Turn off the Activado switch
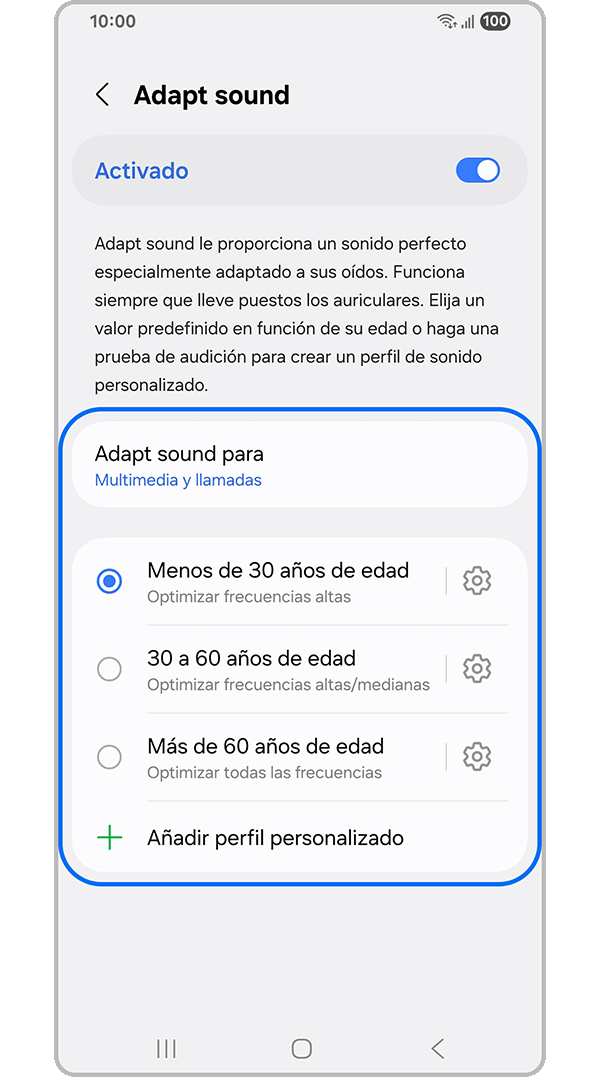The image size is (600, 1077). pyautogui.click(x=477, y=171)
